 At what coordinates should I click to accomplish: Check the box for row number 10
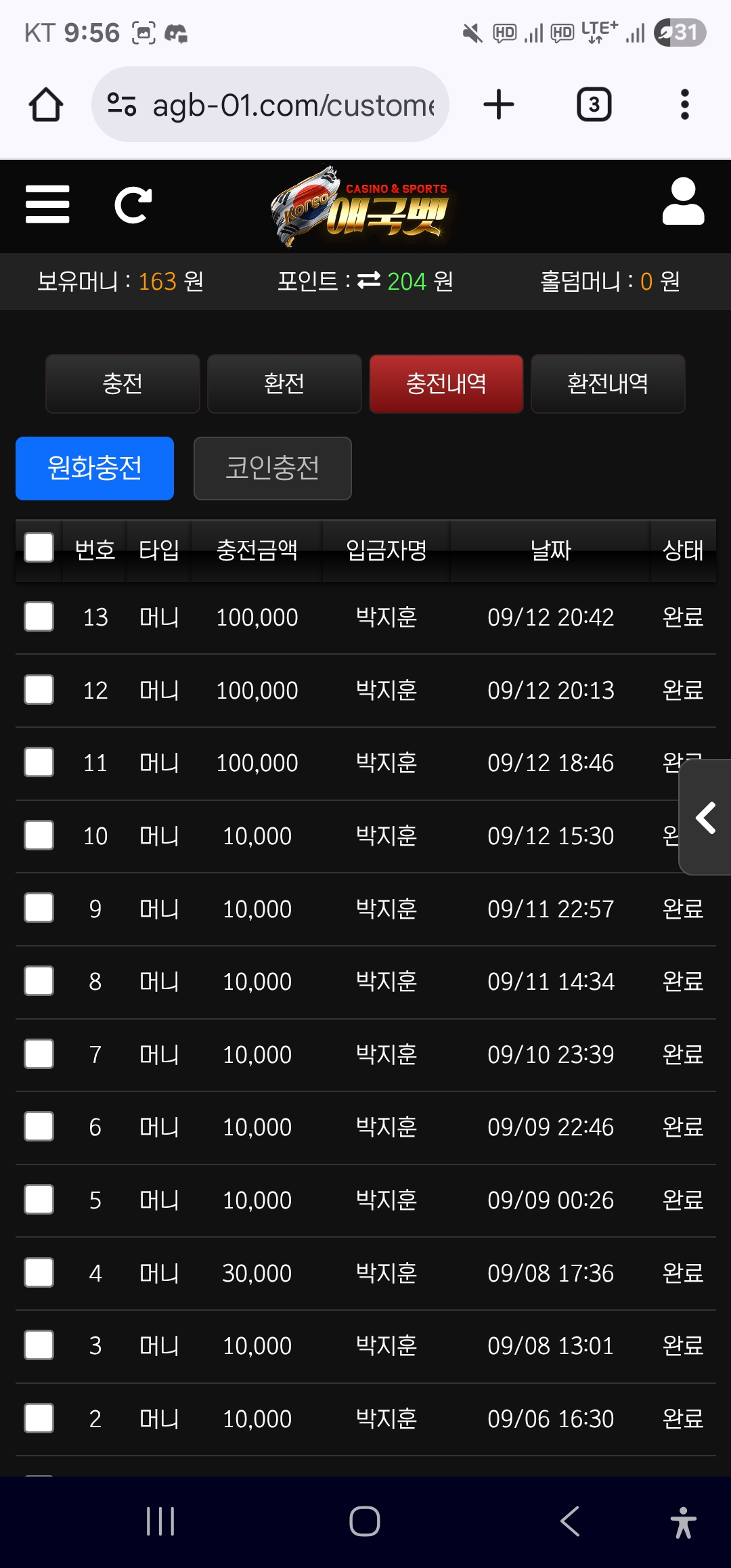39,835
